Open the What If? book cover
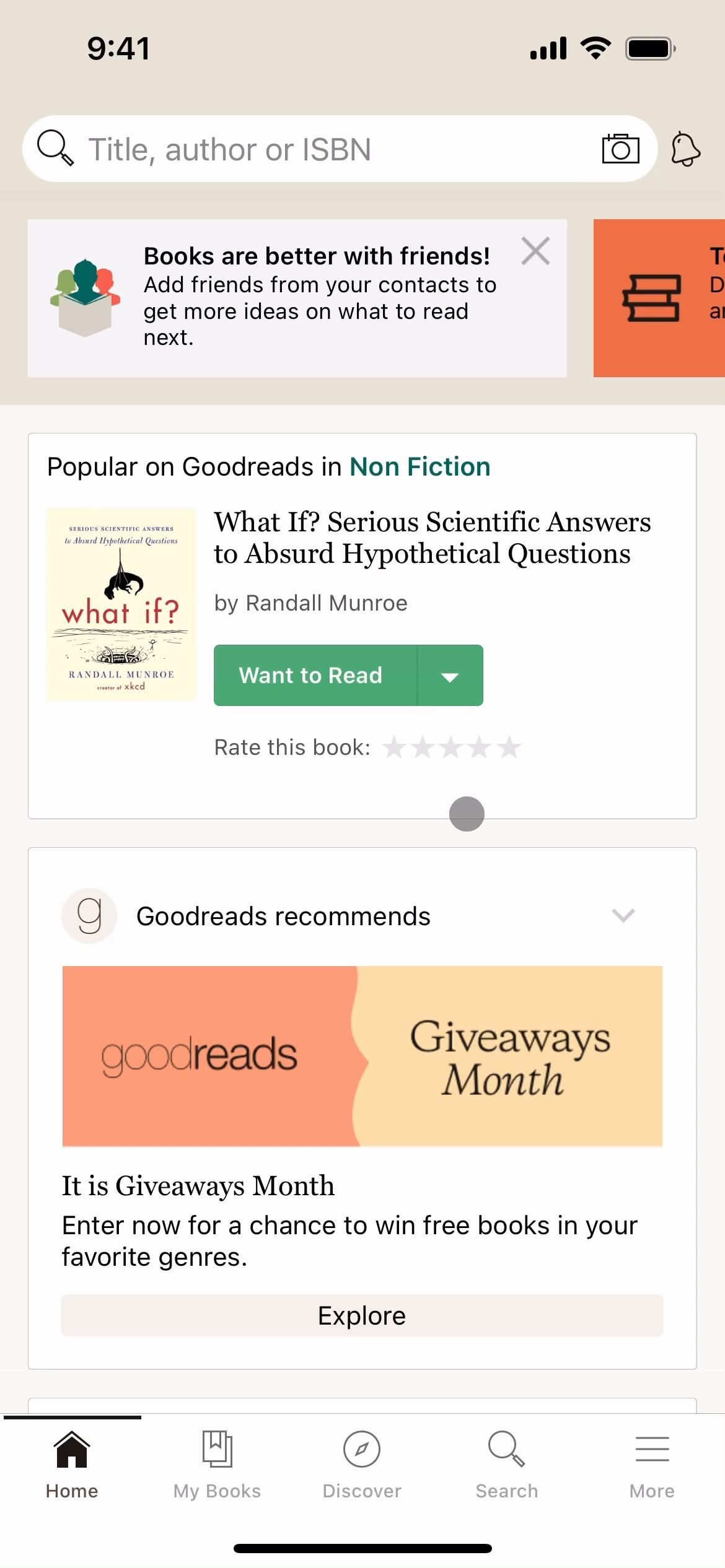Screen dimensions: 725x1568 click(121, 604)
